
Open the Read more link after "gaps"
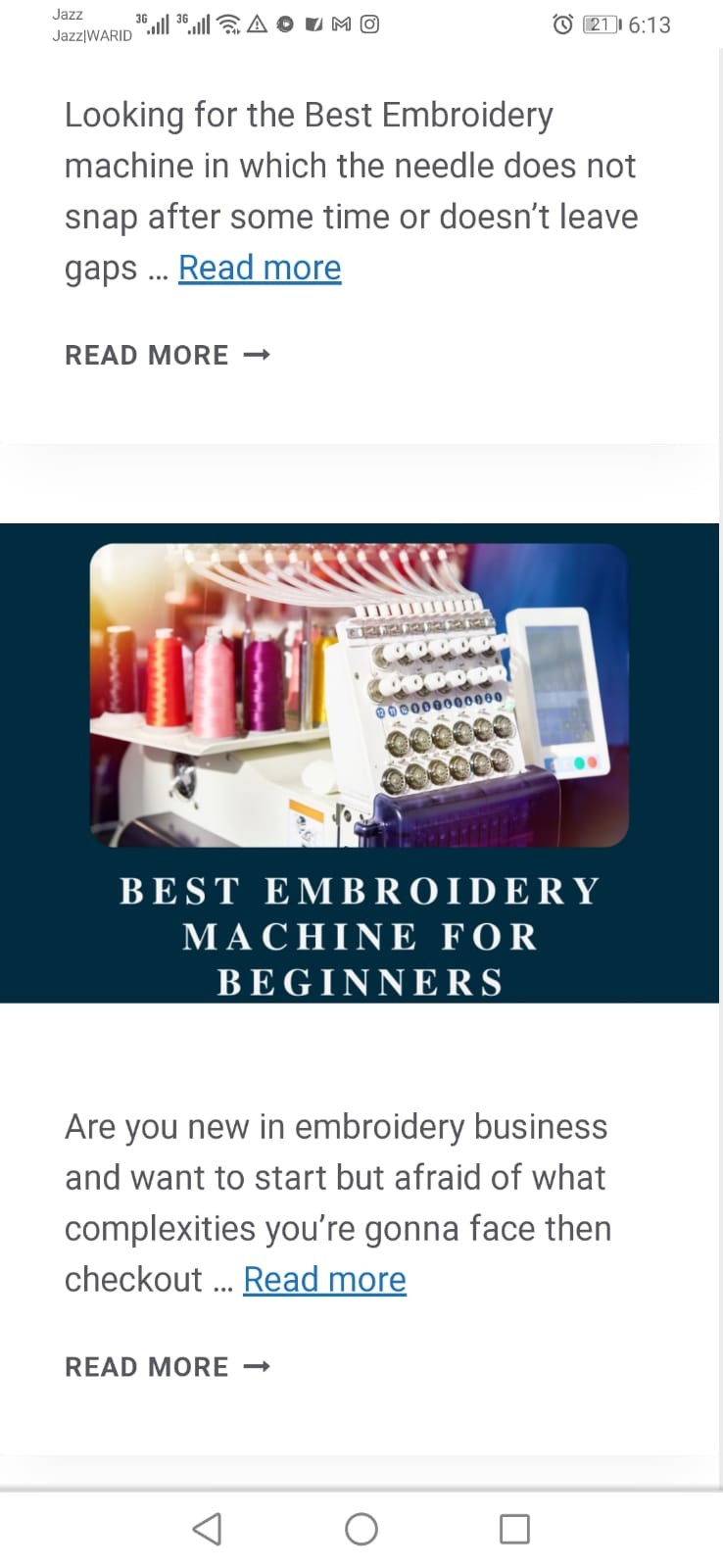click(x=260, y=268)
